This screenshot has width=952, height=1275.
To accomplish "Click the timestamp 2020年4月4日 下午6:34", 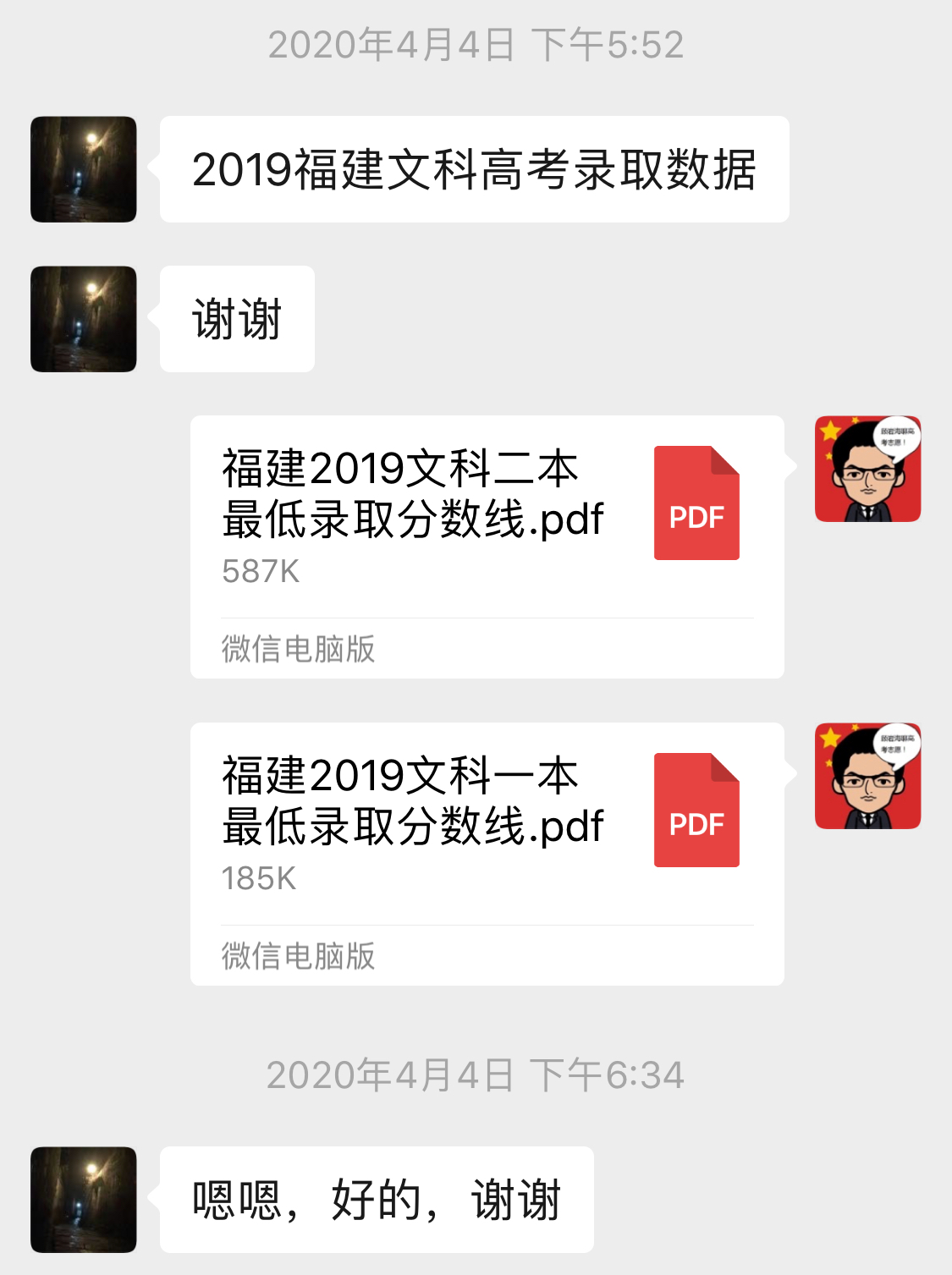I will coord(476,1074).
